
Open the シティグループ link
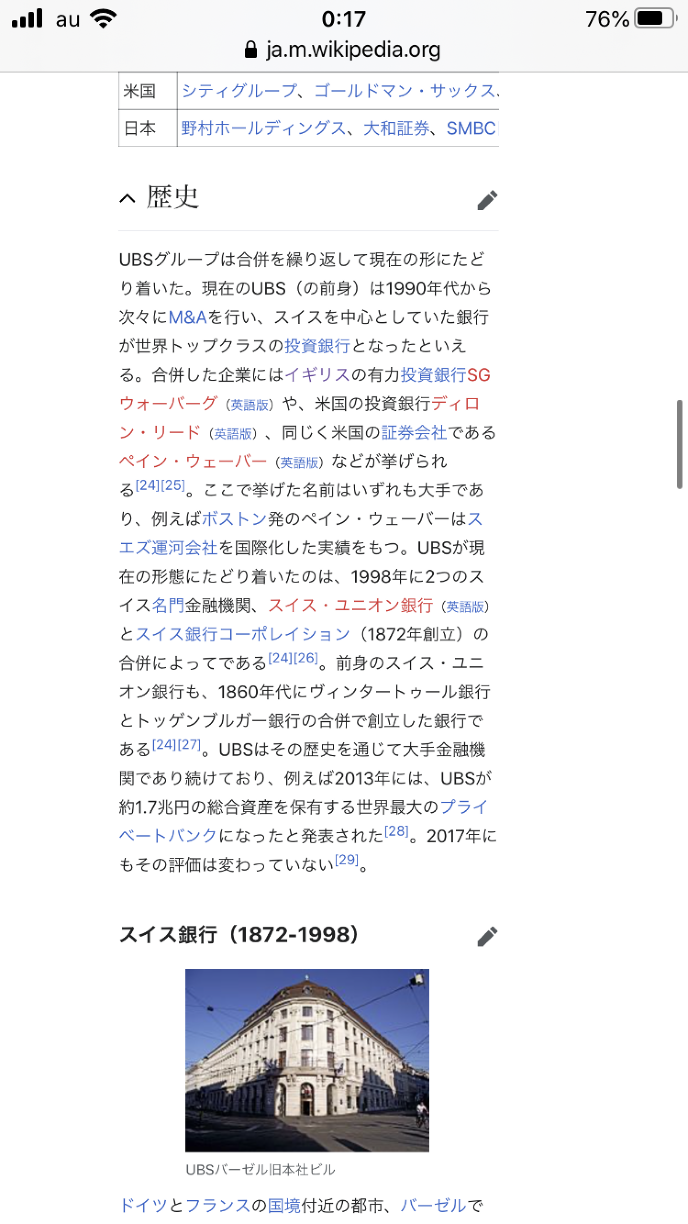[239, 90]
